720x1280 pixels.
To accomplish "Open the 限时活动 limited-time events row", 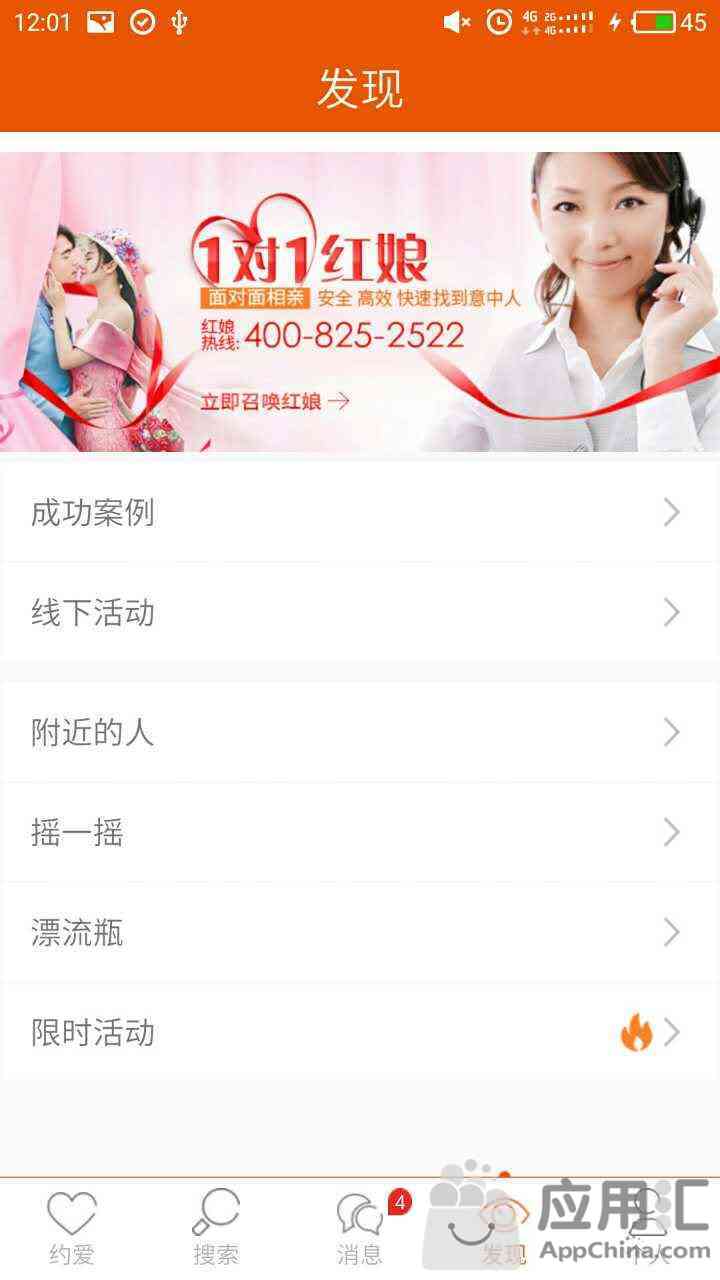I will tap(360, 1032).
